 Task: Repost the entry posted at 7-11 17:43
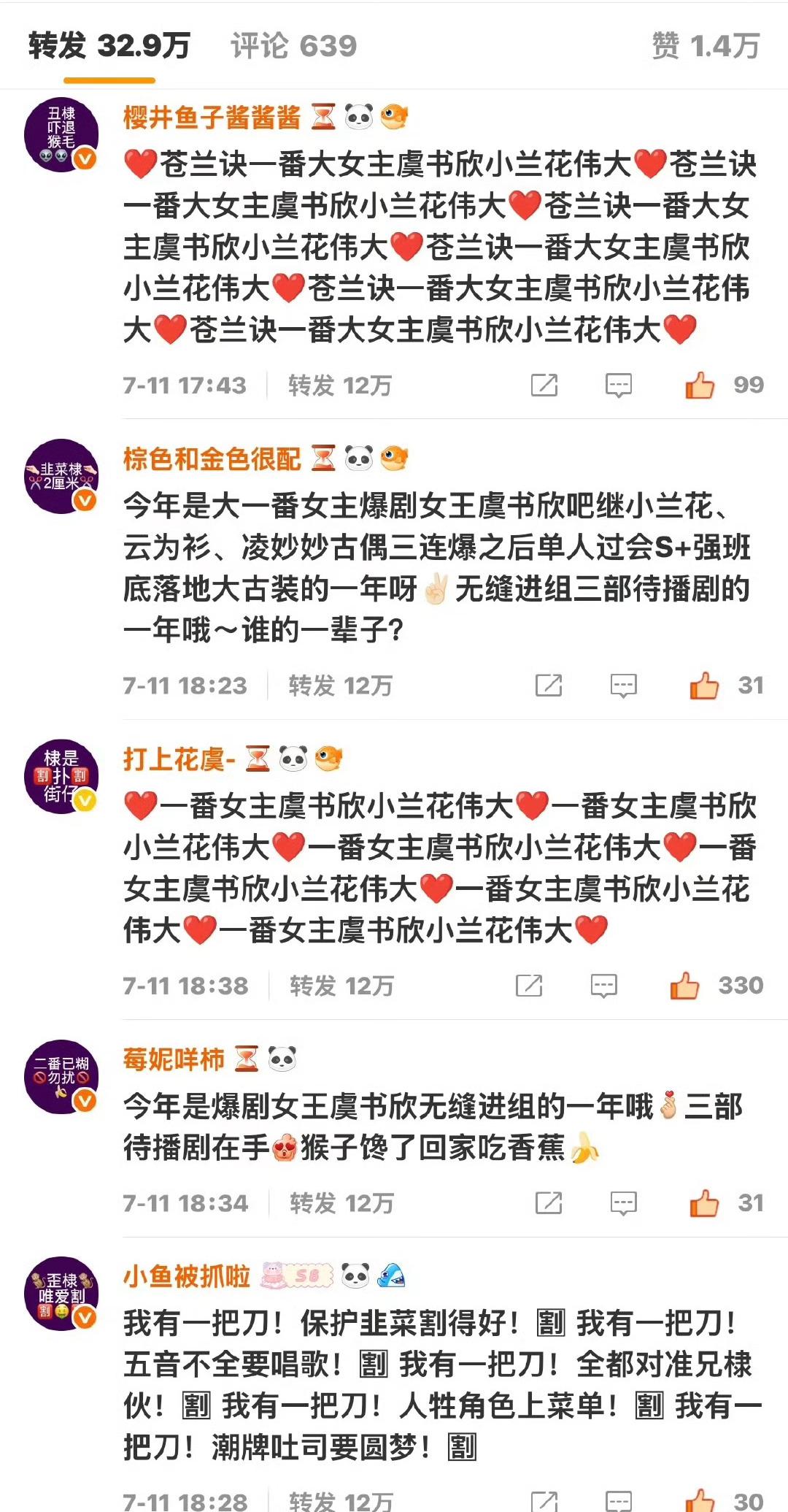(x=544, y=385)
